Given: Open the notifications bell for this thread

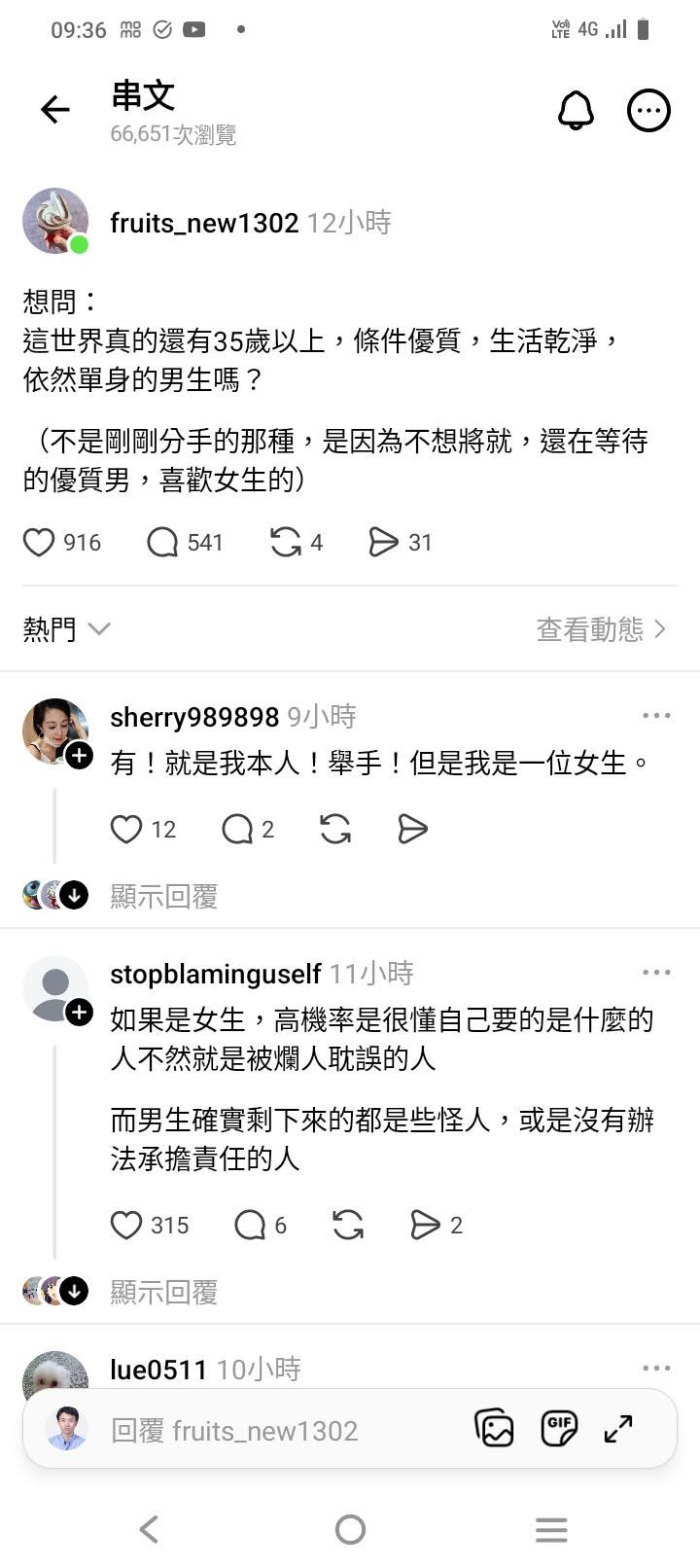Looking at the screenshot, I should (576, 111).
